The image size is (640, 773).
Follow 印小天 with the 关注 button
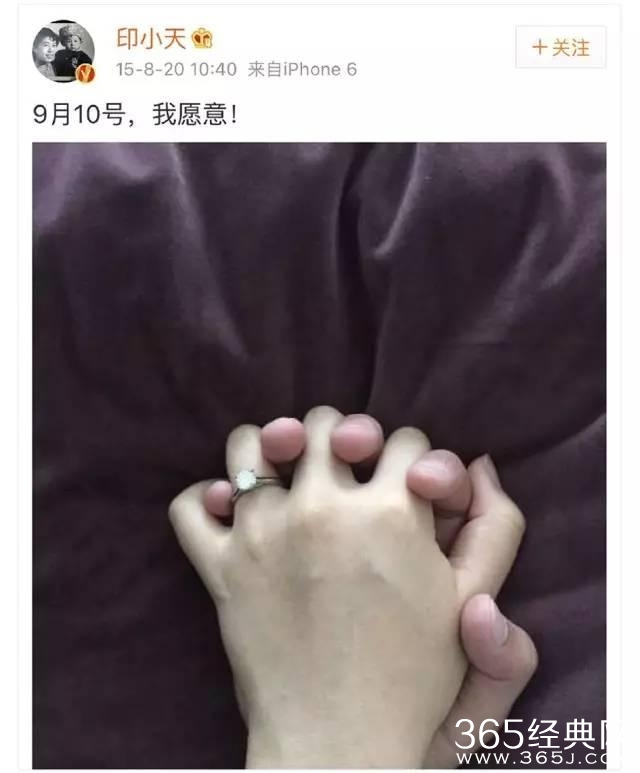click(560, 47)
